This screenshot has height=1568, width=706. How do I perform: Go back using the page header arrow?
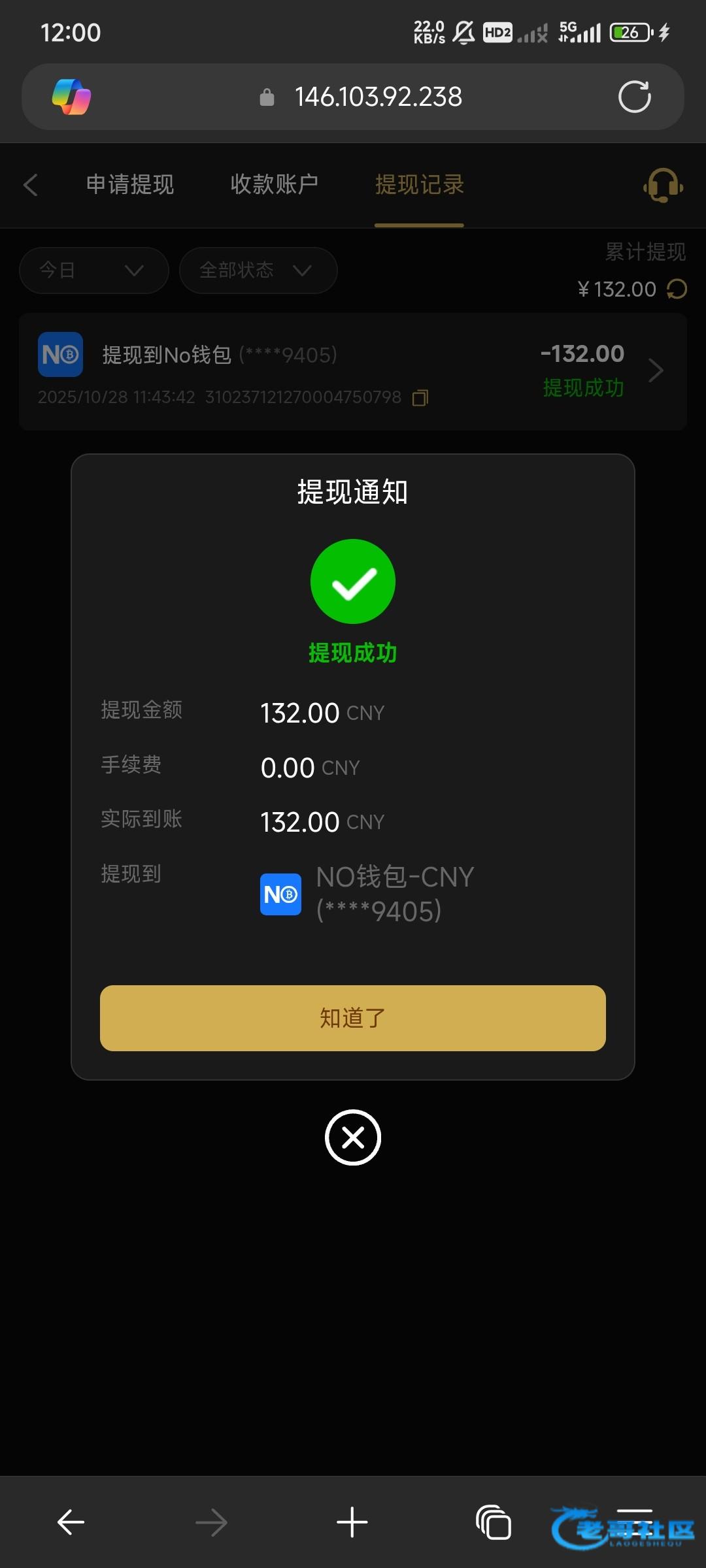(31, 185)
